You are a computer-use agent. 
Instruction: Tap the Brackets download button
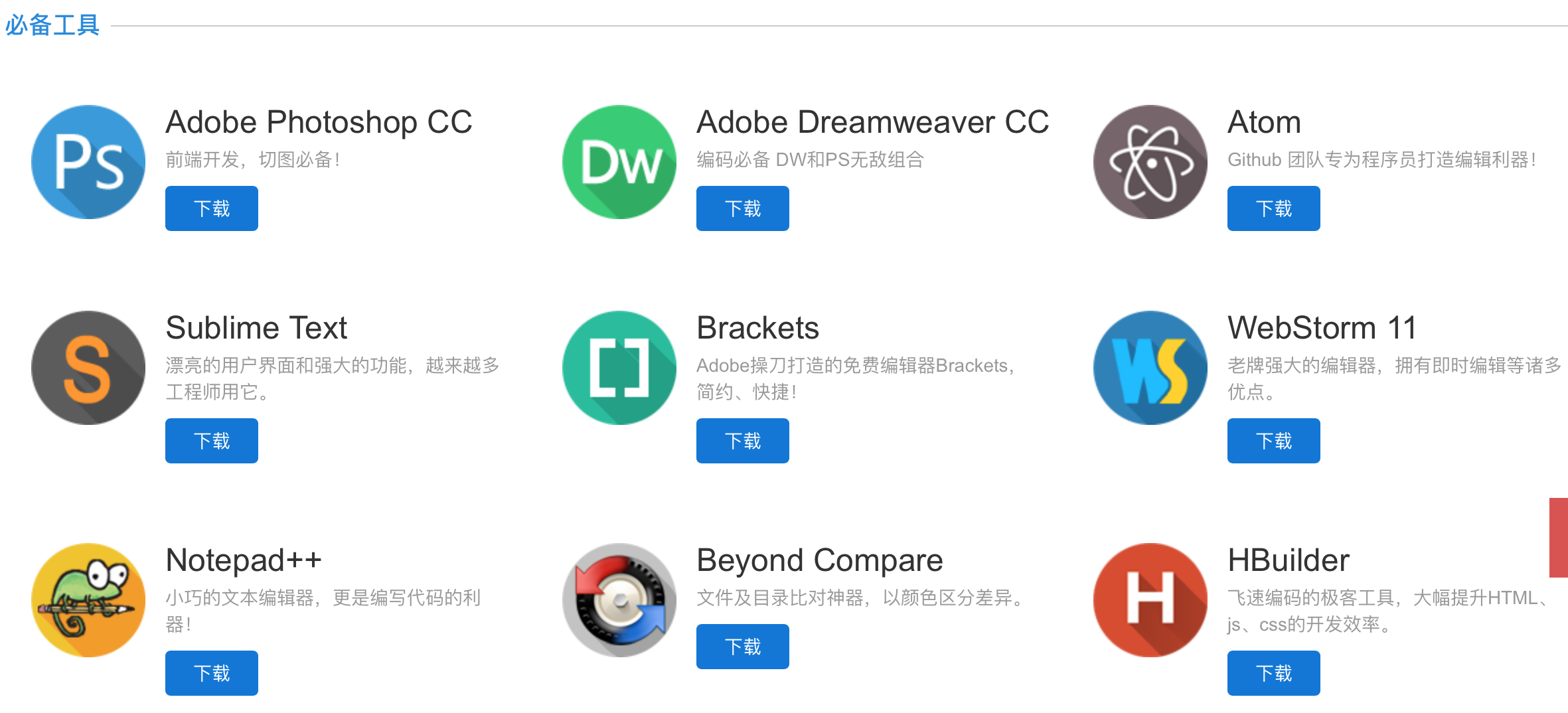tap(742, 441)
